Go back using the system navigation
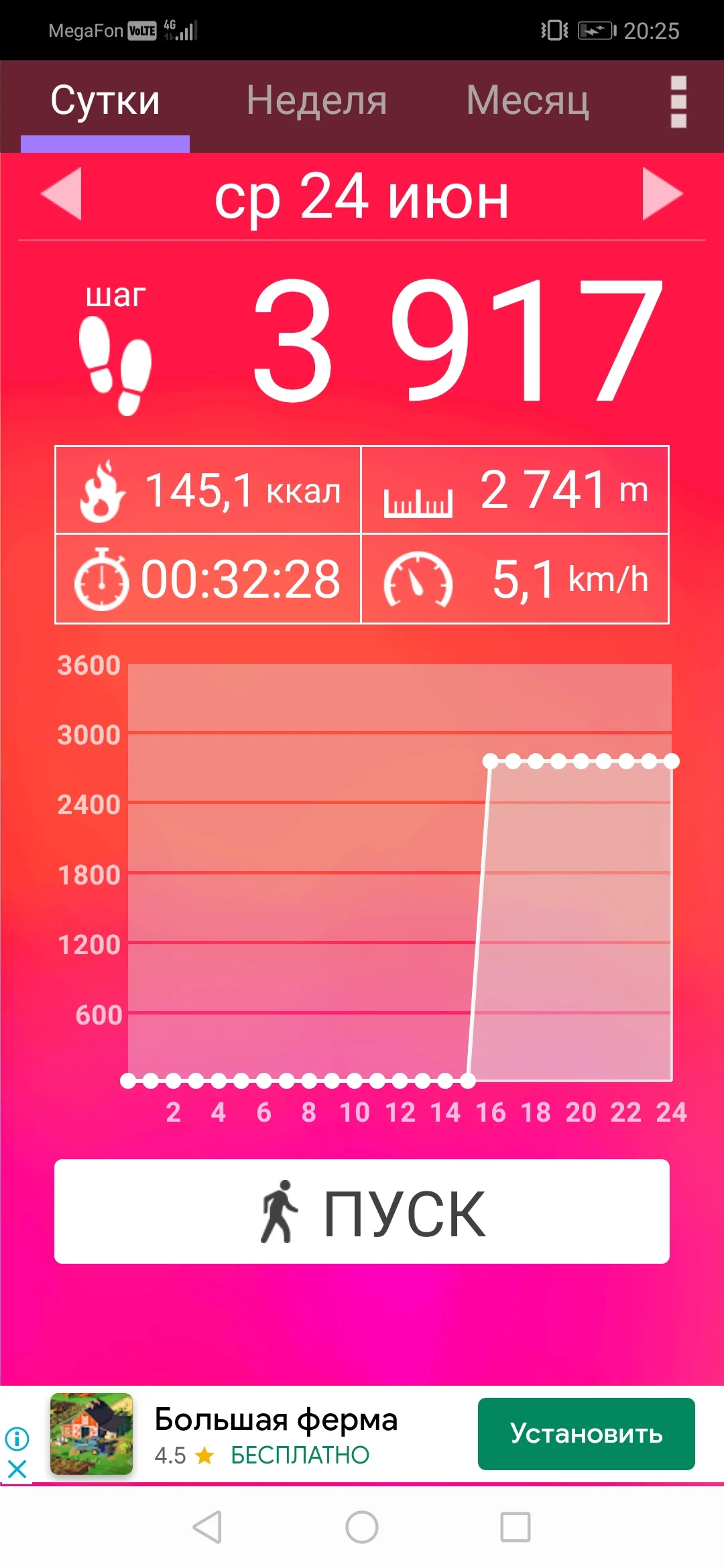 (207, 1527)
